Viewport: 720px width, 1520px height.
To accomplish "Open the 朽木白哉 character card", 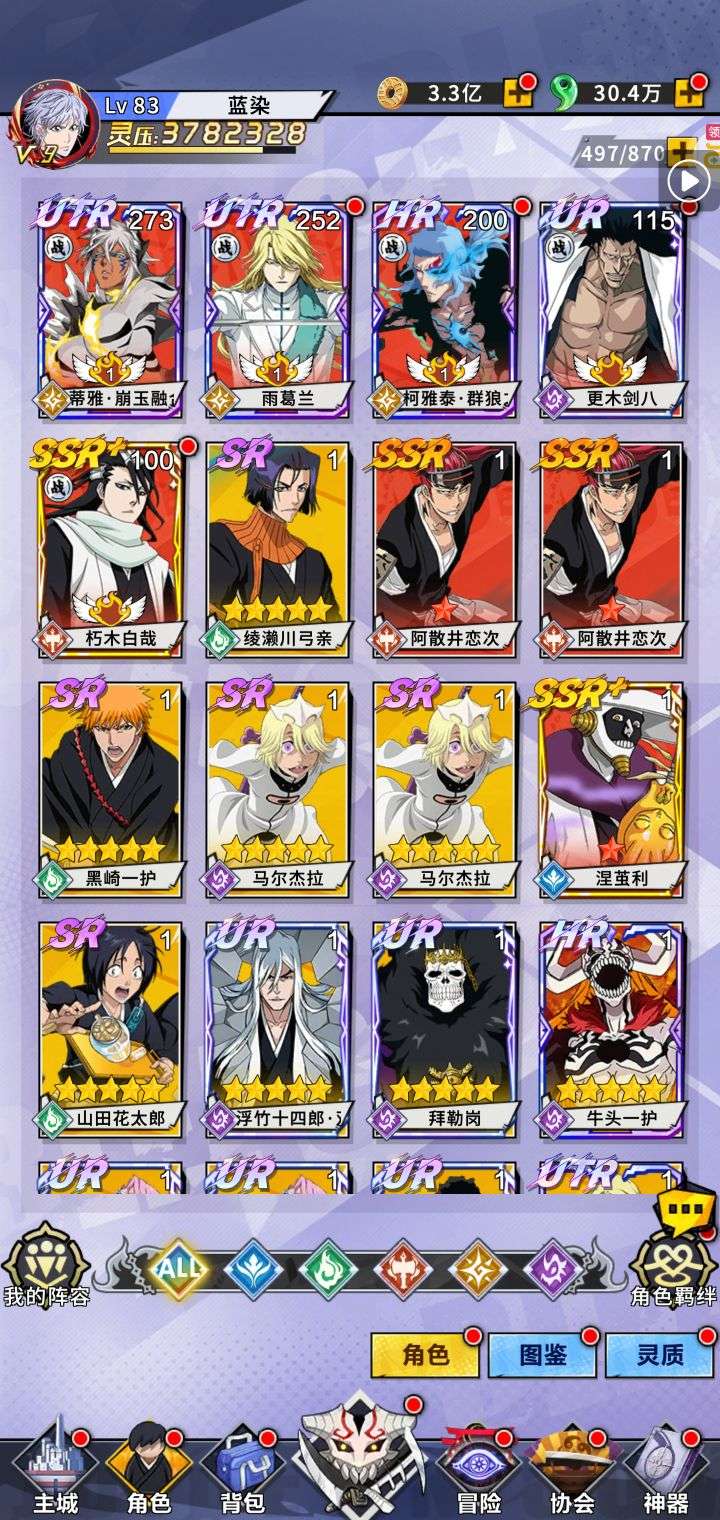I will (x=111, y=549).
